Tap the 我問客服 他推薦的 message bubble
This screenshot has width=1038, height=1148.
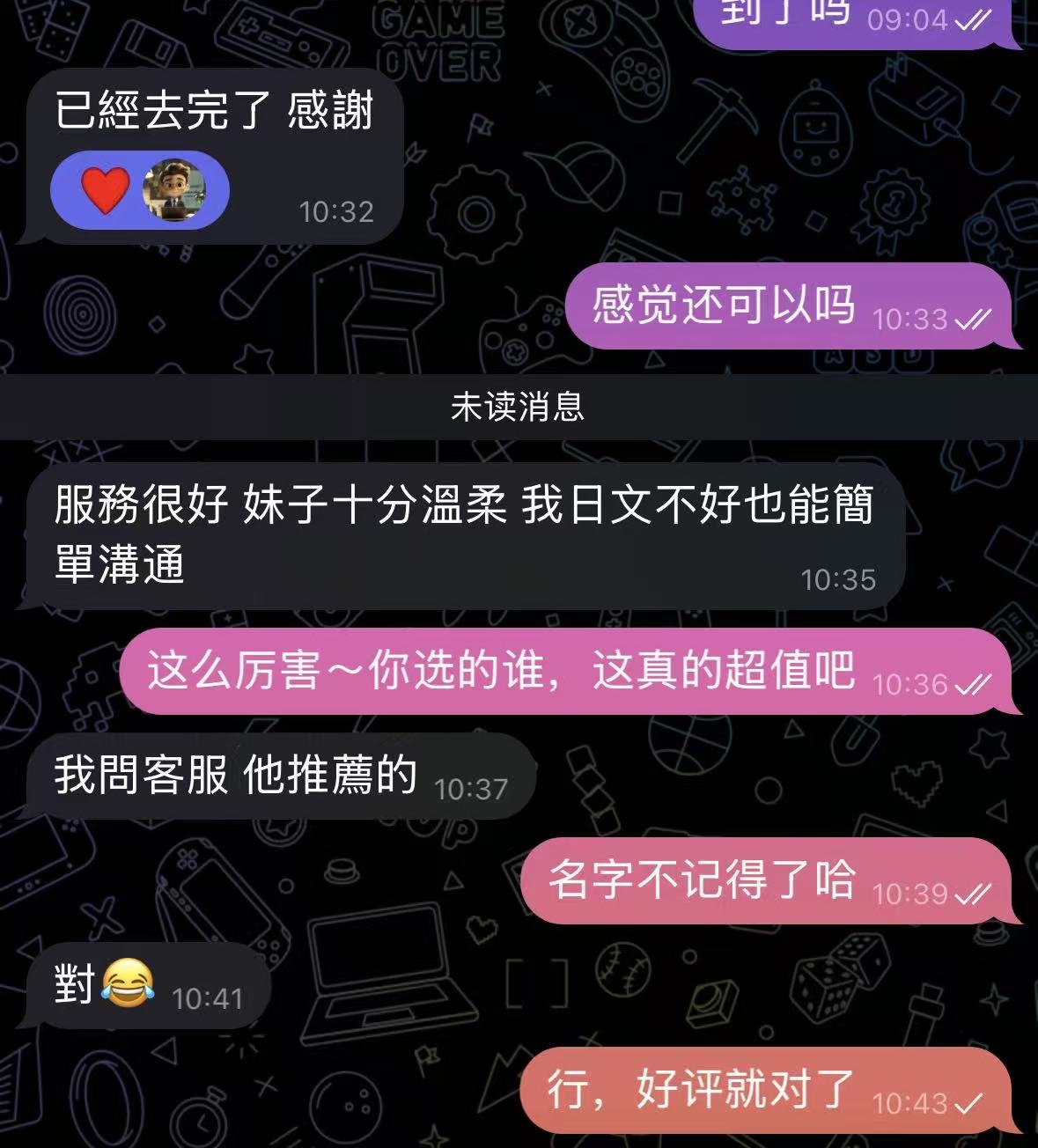click(x=236, y=776)
